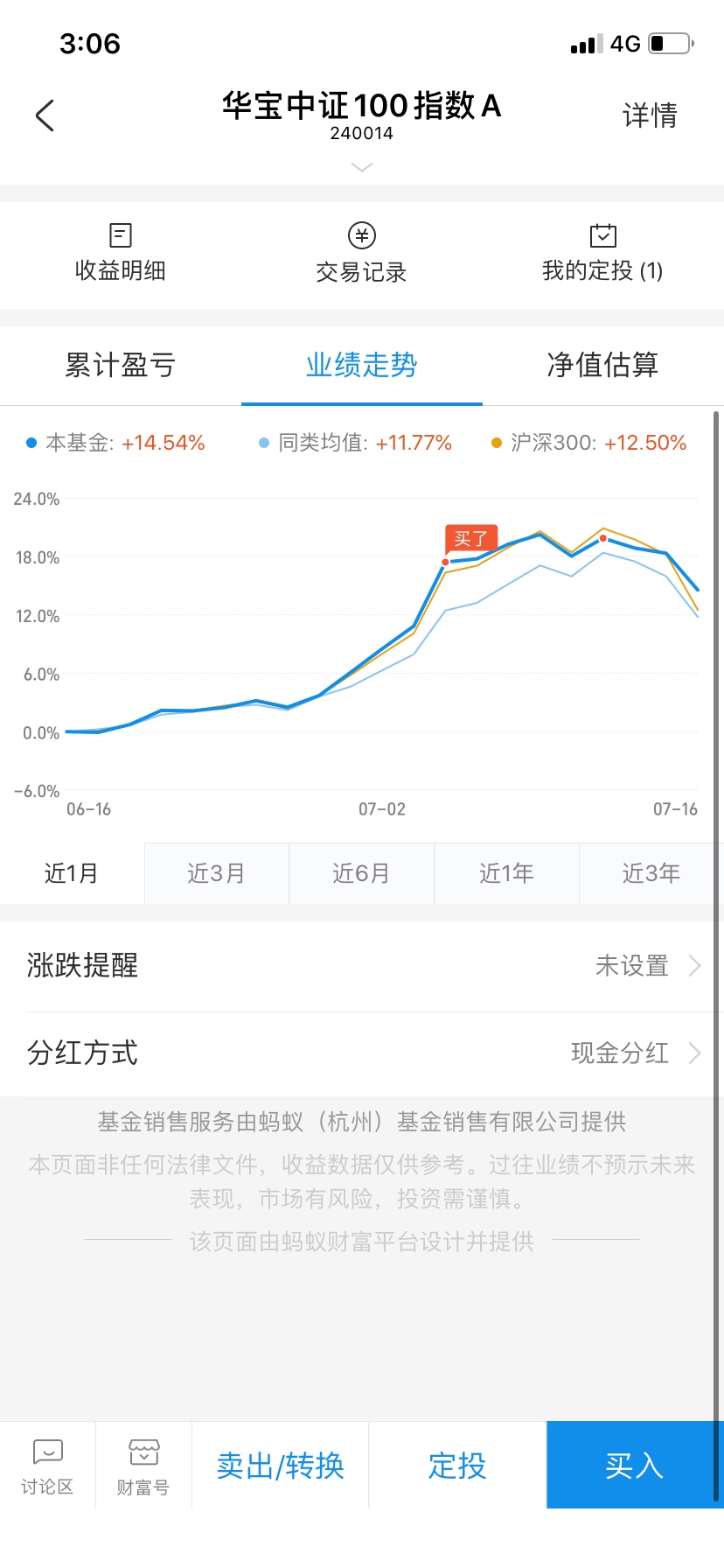This screenshot has height=1568, width=724.
Task: Show the 近3月 performance range
Action: click(x=216, y=873)
